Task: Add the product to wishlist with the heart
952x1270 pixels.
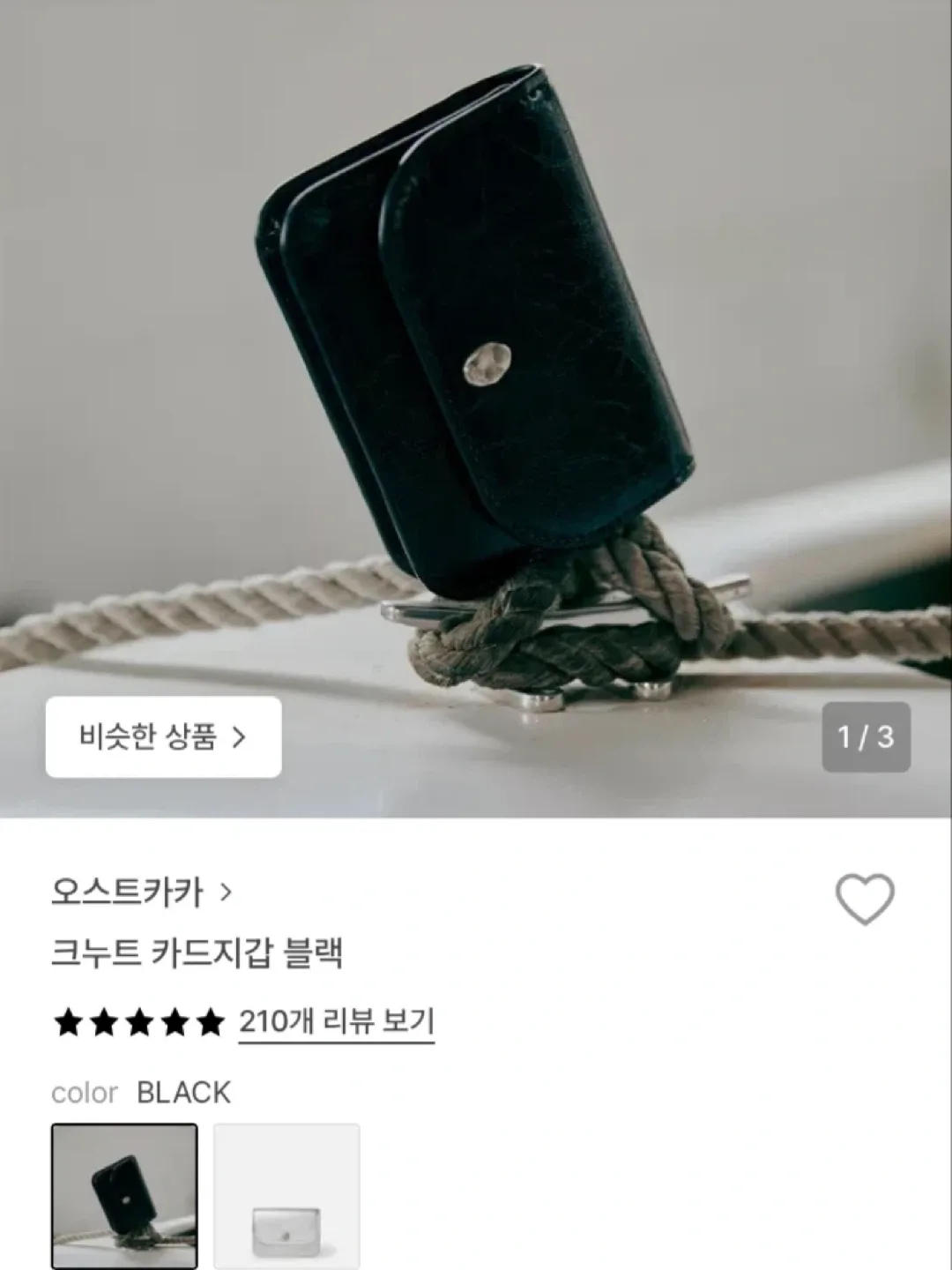Action: coord(864,899)
